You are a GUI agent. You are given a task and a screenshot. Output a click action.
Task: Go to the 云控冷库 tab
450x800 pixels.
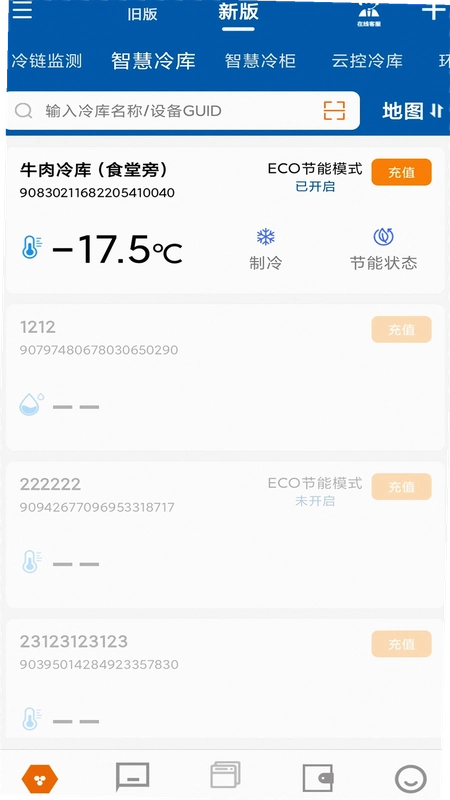tap(367, 61)
